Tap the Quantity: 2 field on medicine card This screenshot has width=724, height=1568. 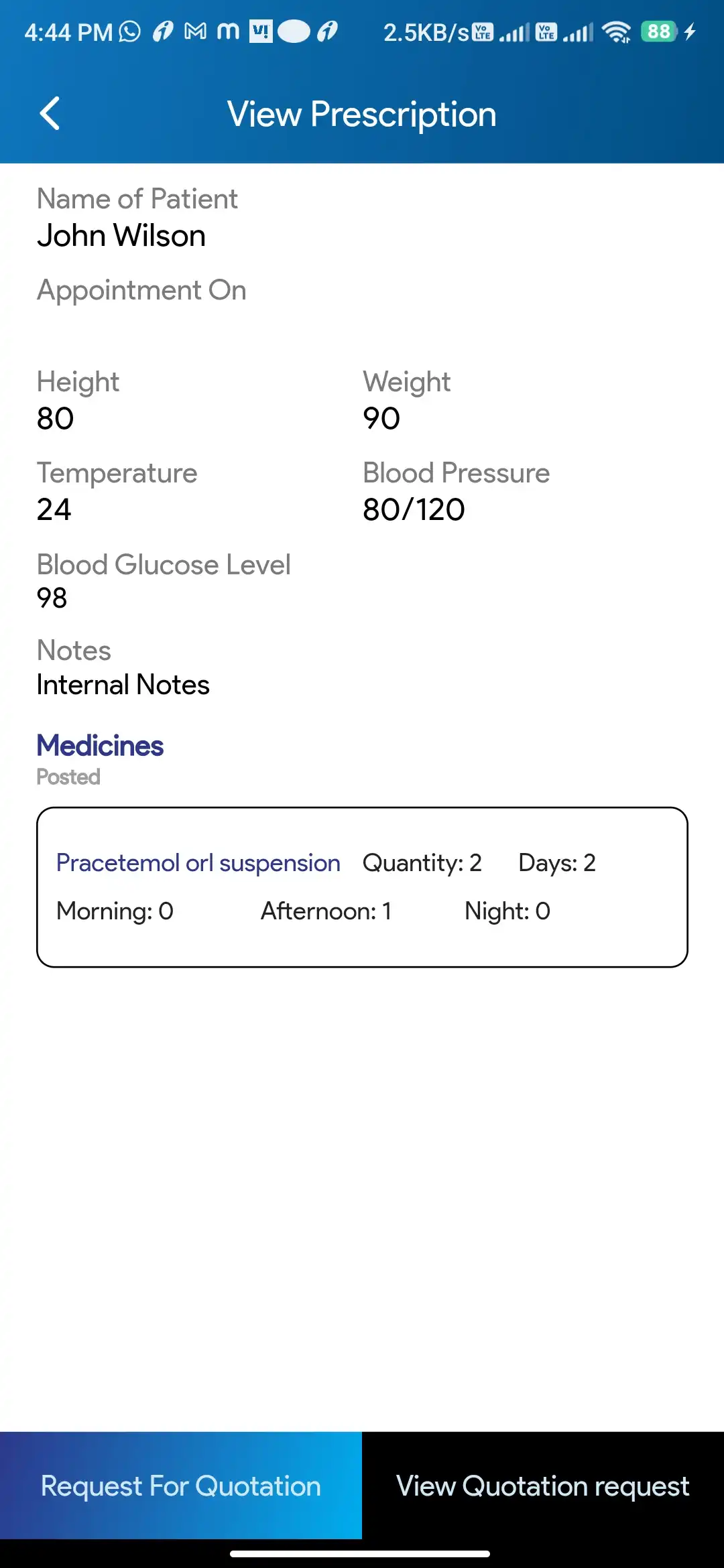click(422, 863)
